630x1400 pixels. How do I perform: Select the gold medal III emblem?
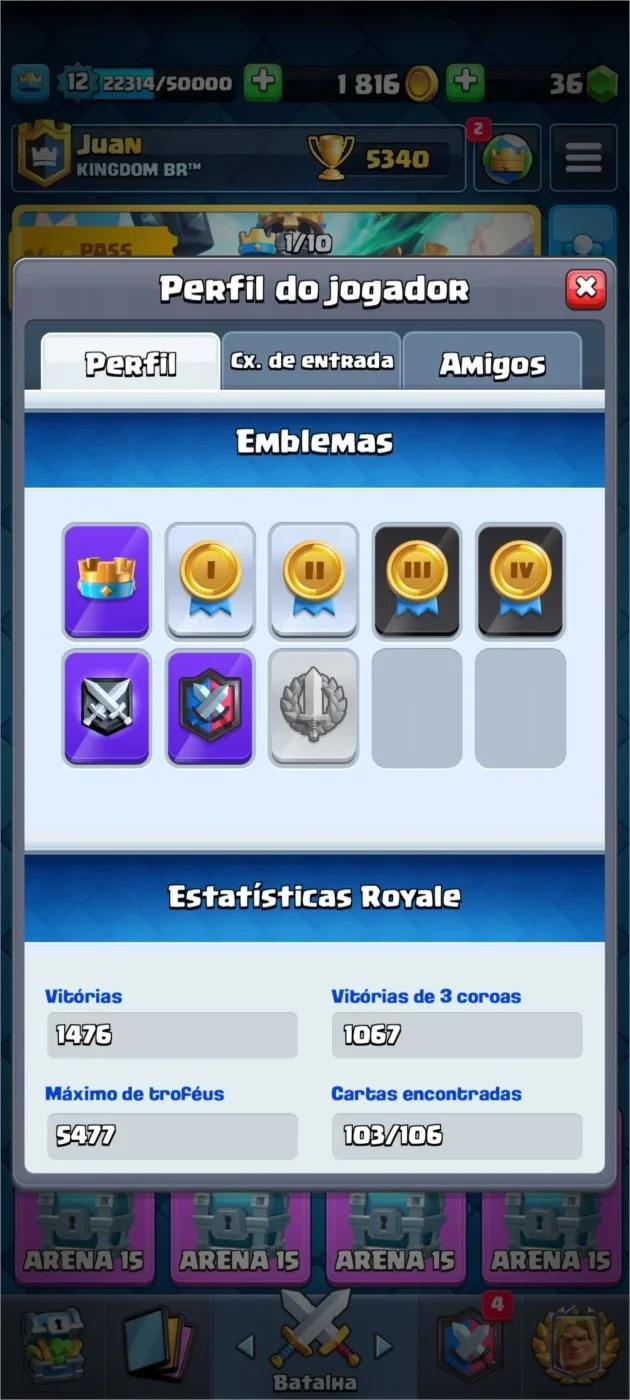pos(417,581)
